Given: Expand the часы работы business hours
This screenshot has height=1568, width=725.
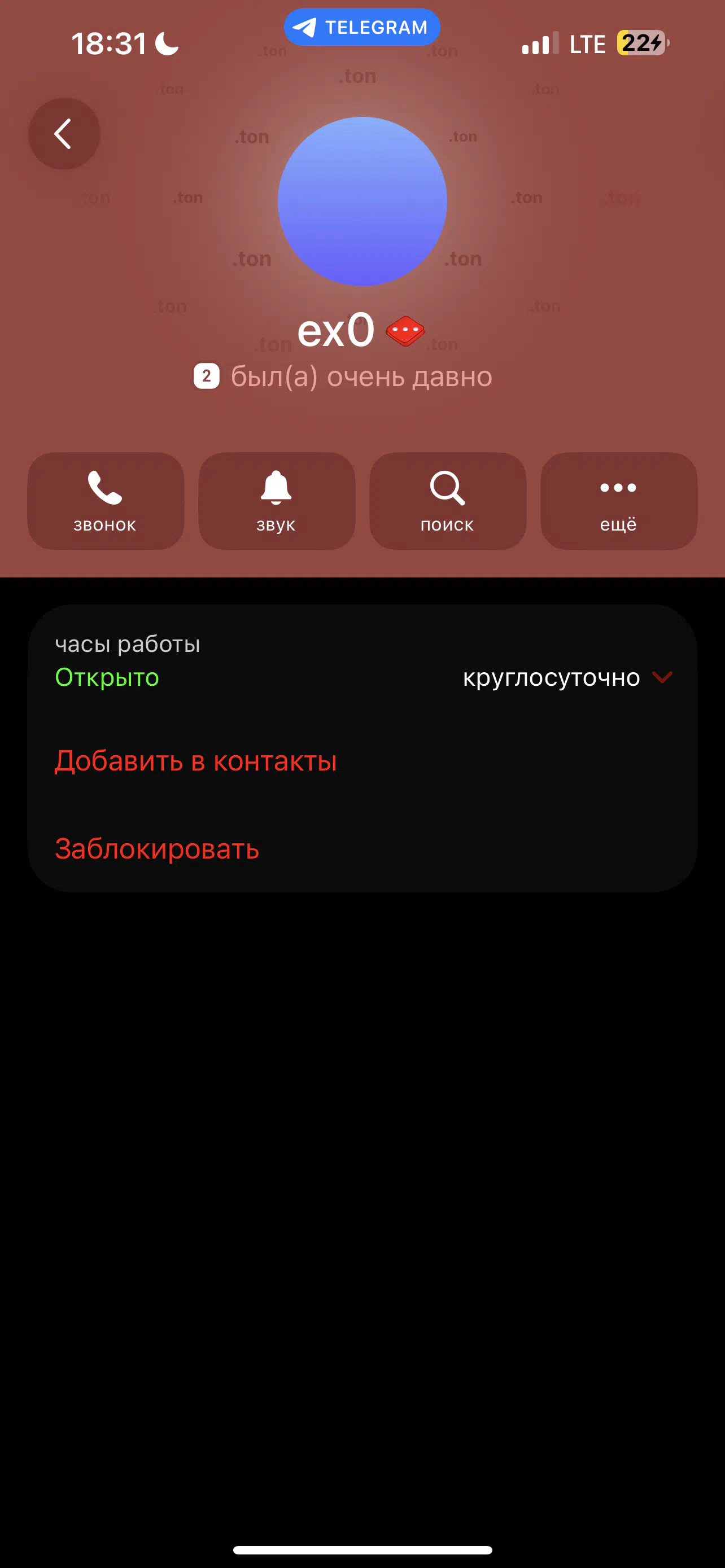Looking at the screenshot, I should point(661,677).
